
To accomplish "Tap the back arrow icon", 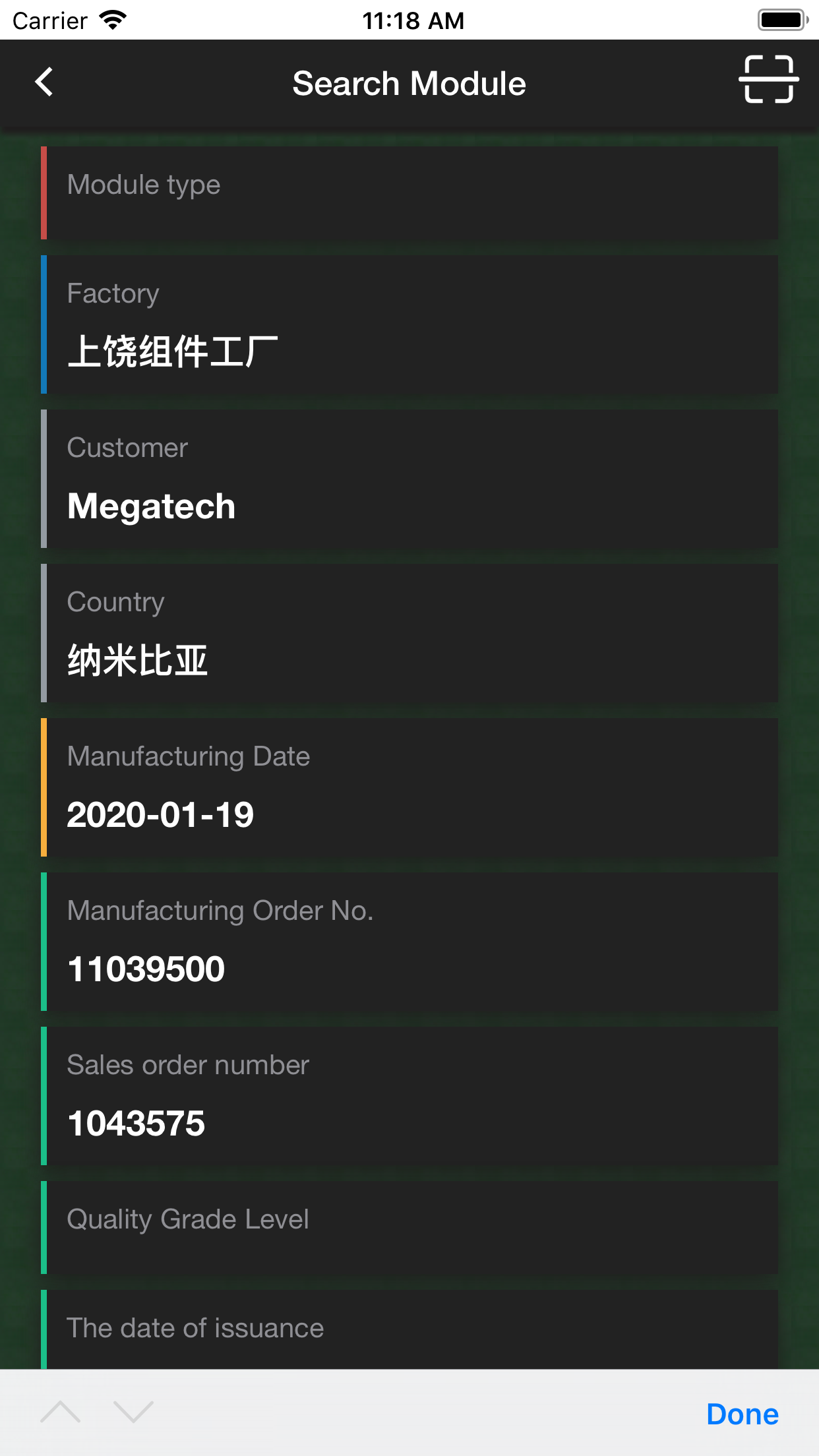I will (x=44, y=83).
